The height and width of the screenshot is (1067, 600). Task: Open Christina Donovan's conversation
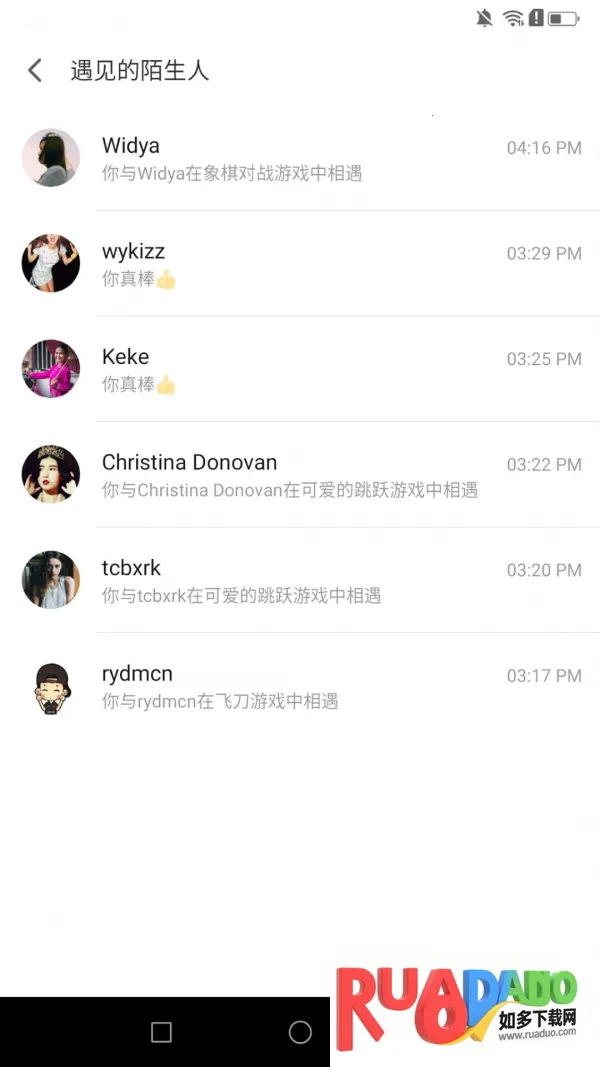(x=300, y=475)
